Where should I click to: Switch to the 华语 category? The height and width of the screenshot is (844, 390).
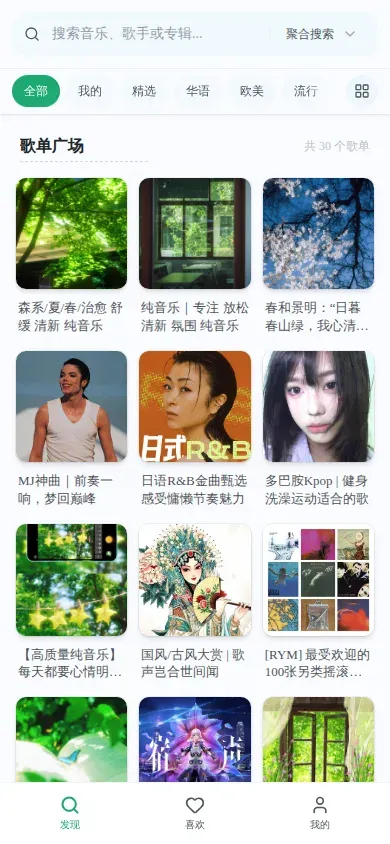coord(197,91)
